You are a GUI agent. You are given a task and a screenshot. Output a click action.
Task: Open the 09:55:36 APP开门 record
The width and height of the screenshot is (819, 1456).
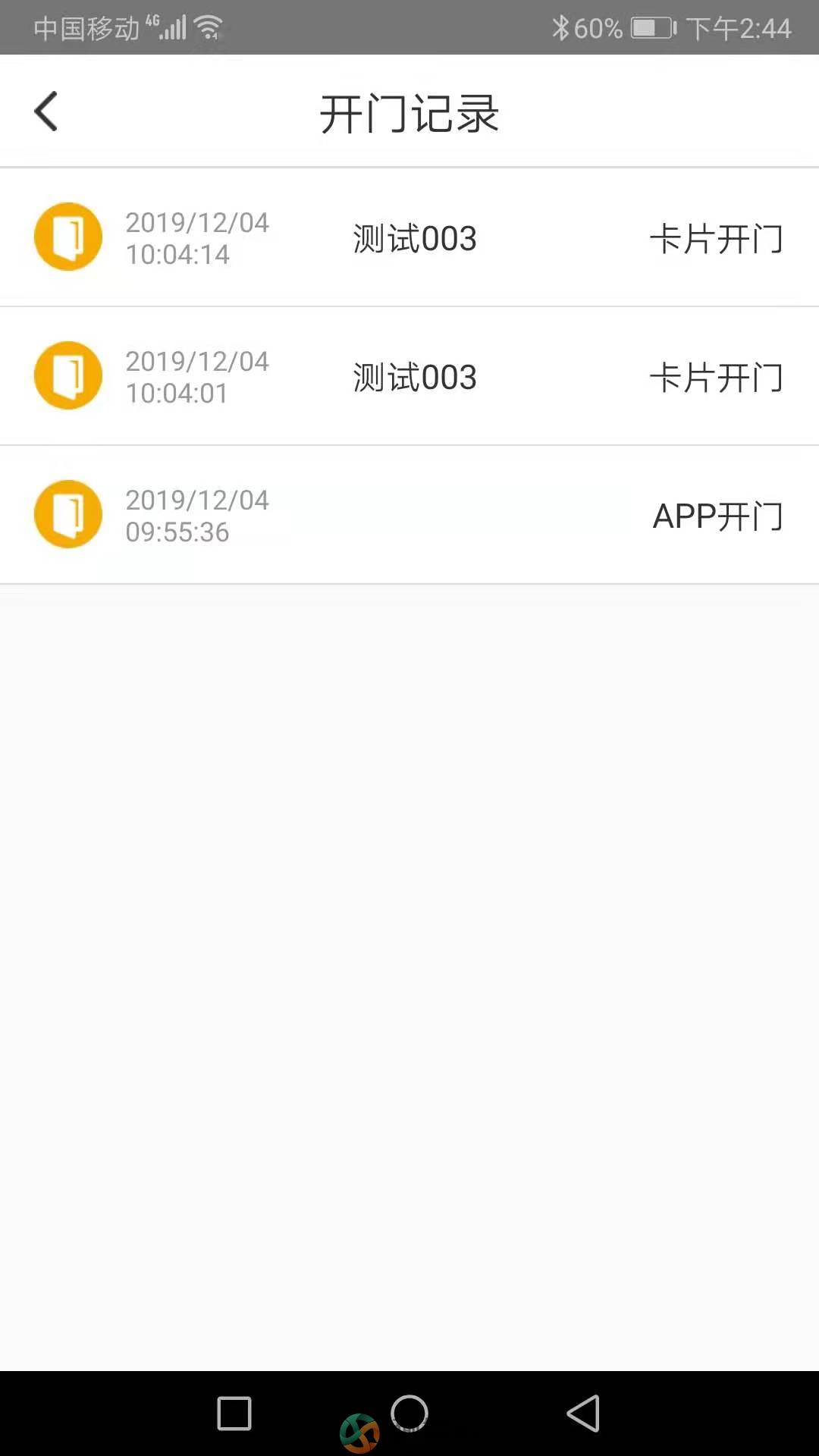(409, 515)
